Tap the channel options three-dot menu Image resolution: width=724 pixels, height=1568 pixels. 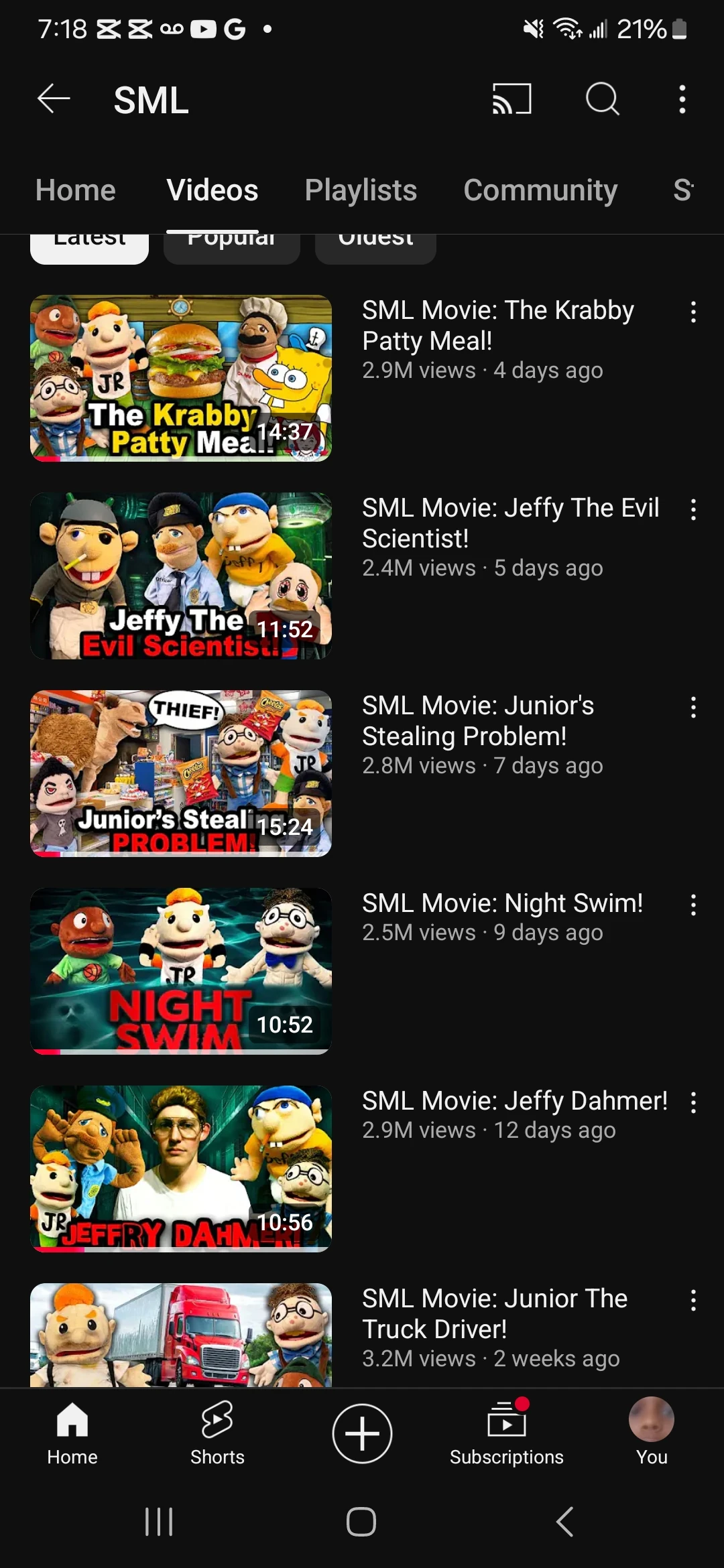click(682, 99)
